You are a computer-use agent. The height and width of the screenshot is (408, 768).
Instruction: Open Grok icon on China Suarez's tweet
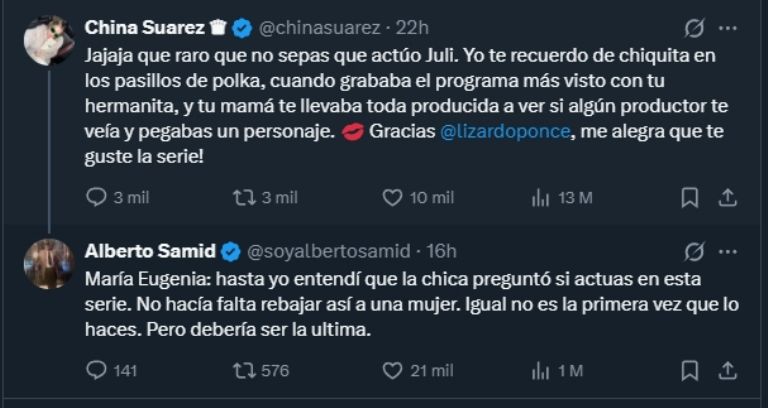click(x=694, y=27)
